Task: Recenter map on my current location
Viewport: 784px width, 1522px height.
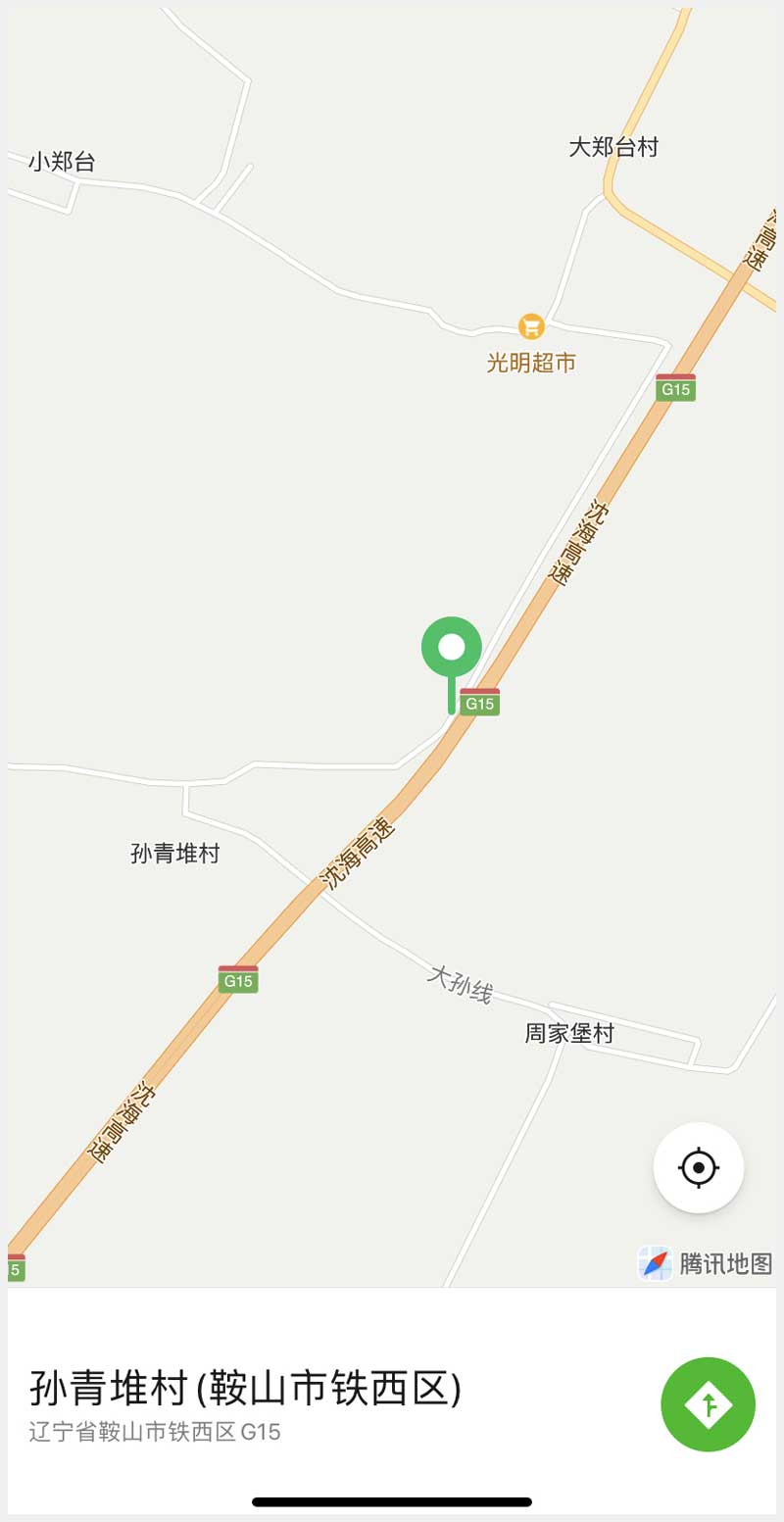Action: [699, 1167]
